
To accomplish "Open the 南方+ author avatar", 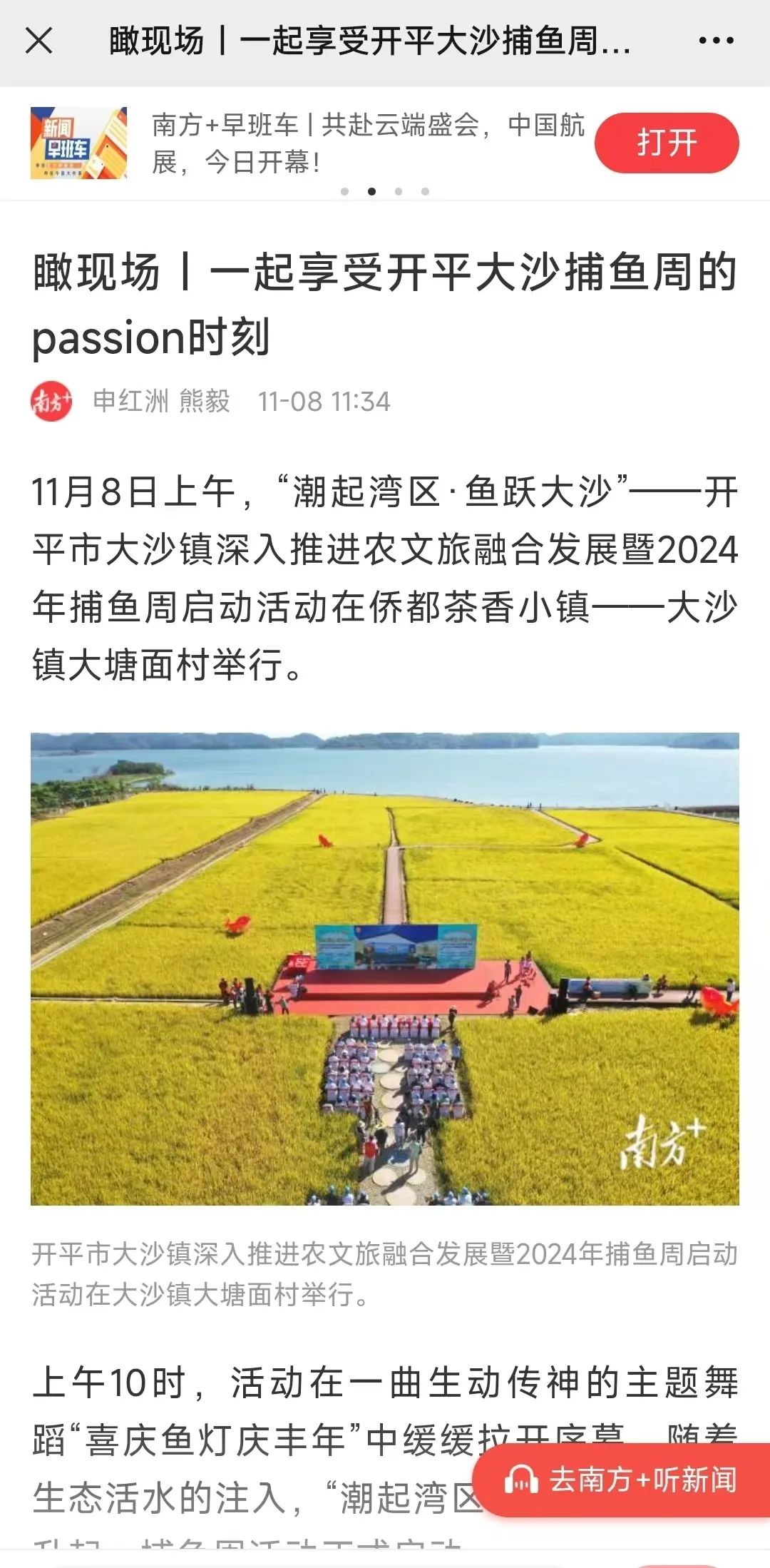I will (51, 402).
